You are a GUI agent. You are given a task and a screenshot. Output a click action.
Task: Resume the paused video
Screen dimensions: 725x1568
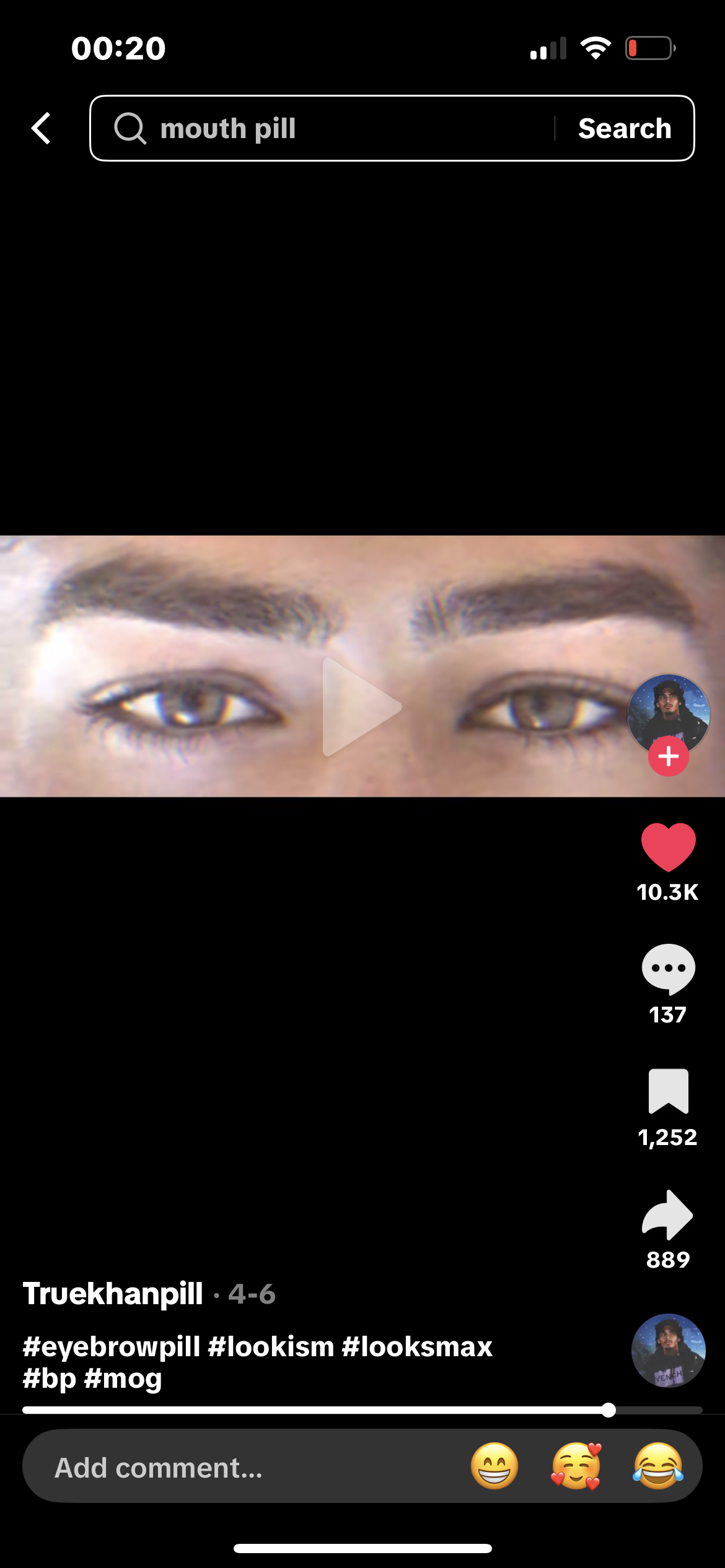(x=362, y=707)
